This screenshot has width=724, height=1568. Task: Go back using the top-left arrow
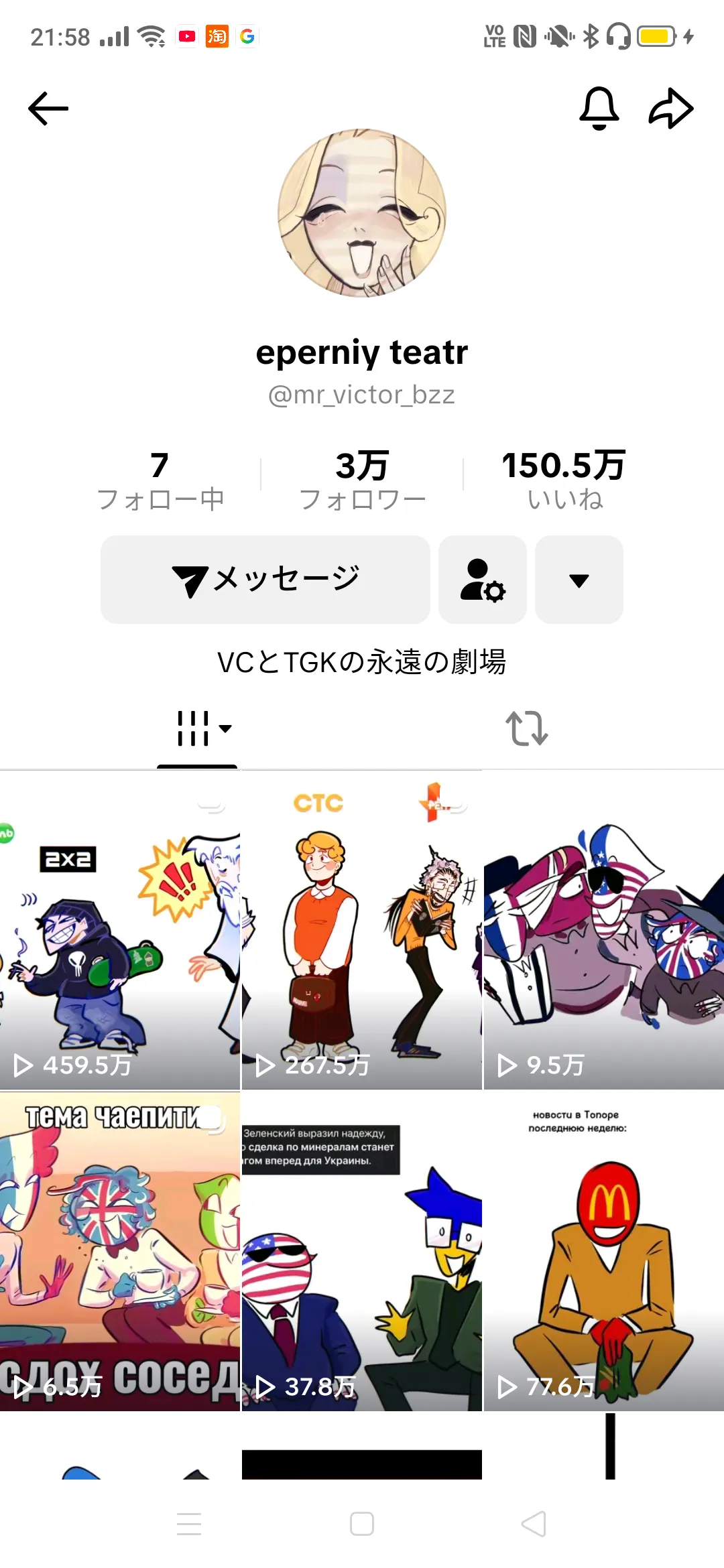point(48,109)
